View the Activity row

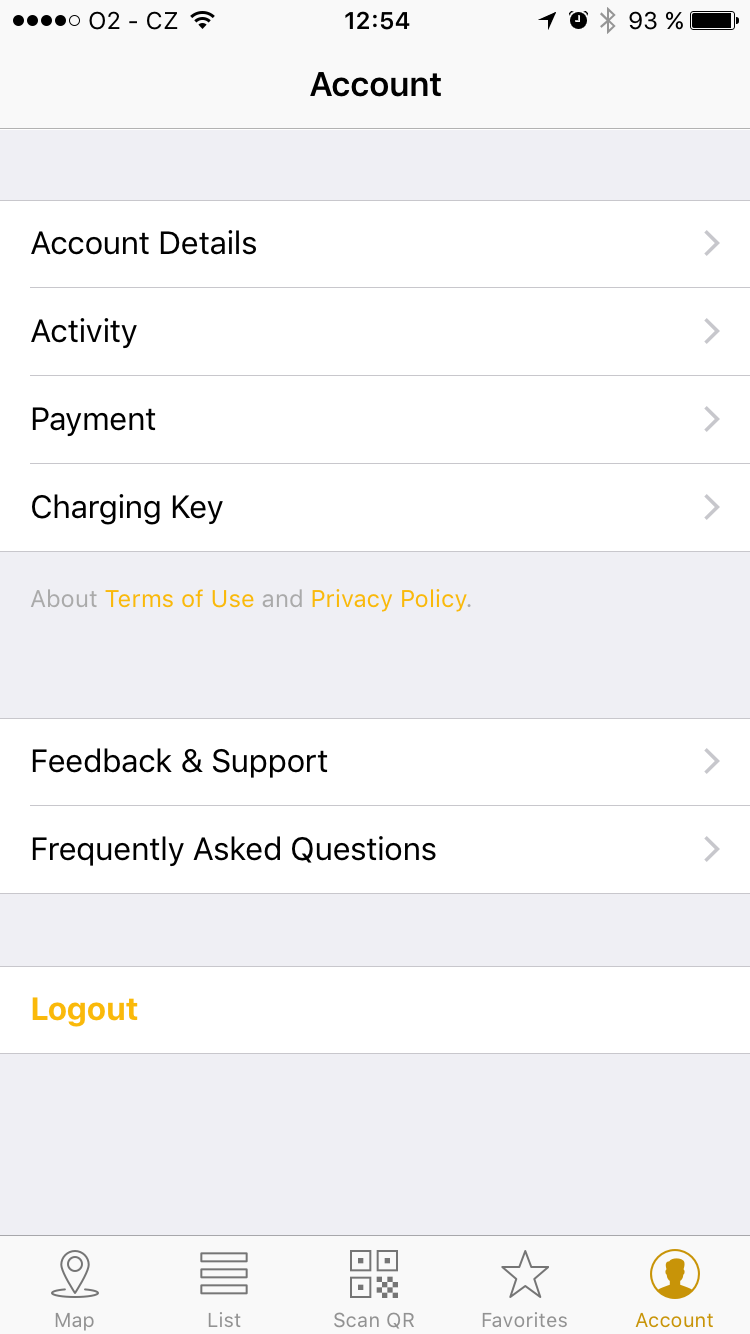pyautogui.click(x=375, y=332)
